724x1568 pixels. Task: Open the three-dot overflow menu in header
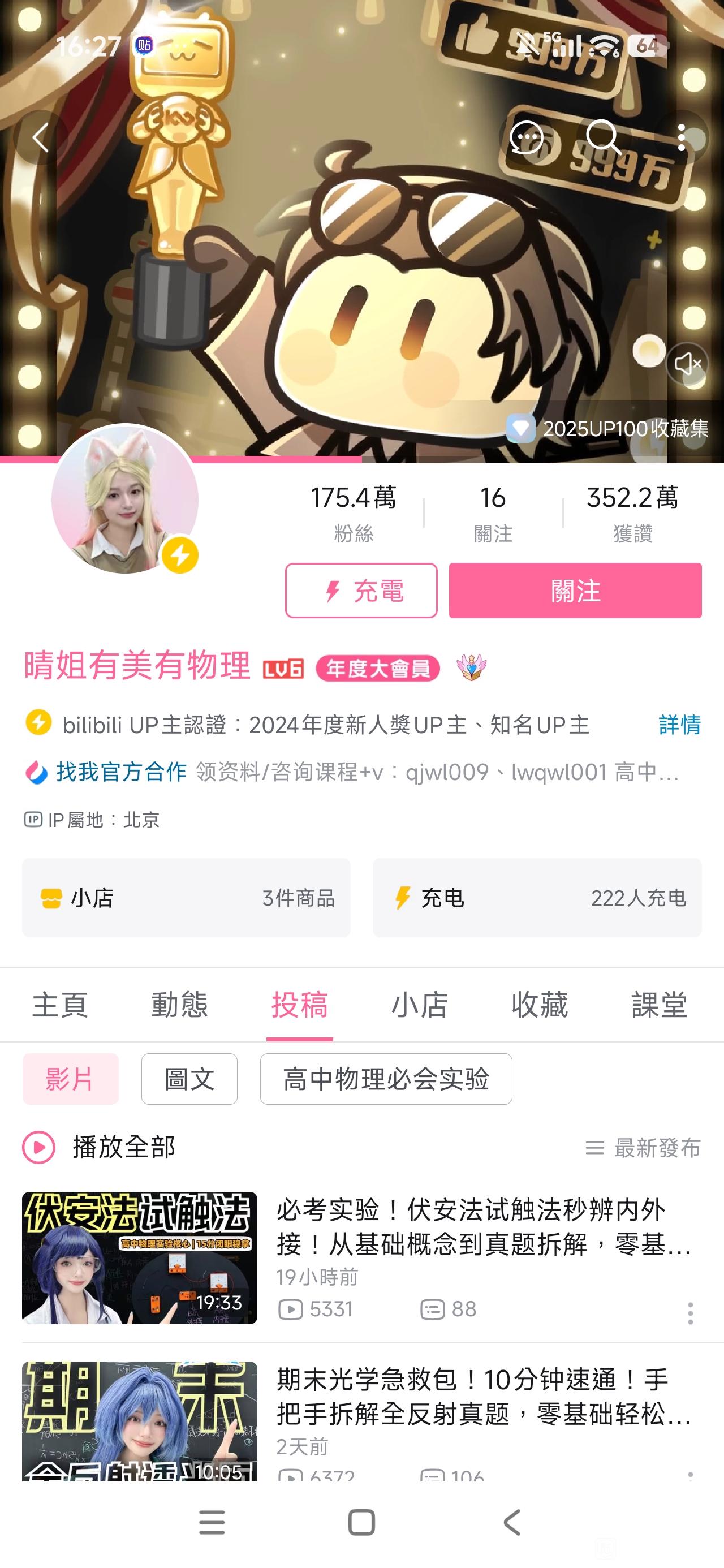coord(682,137)
